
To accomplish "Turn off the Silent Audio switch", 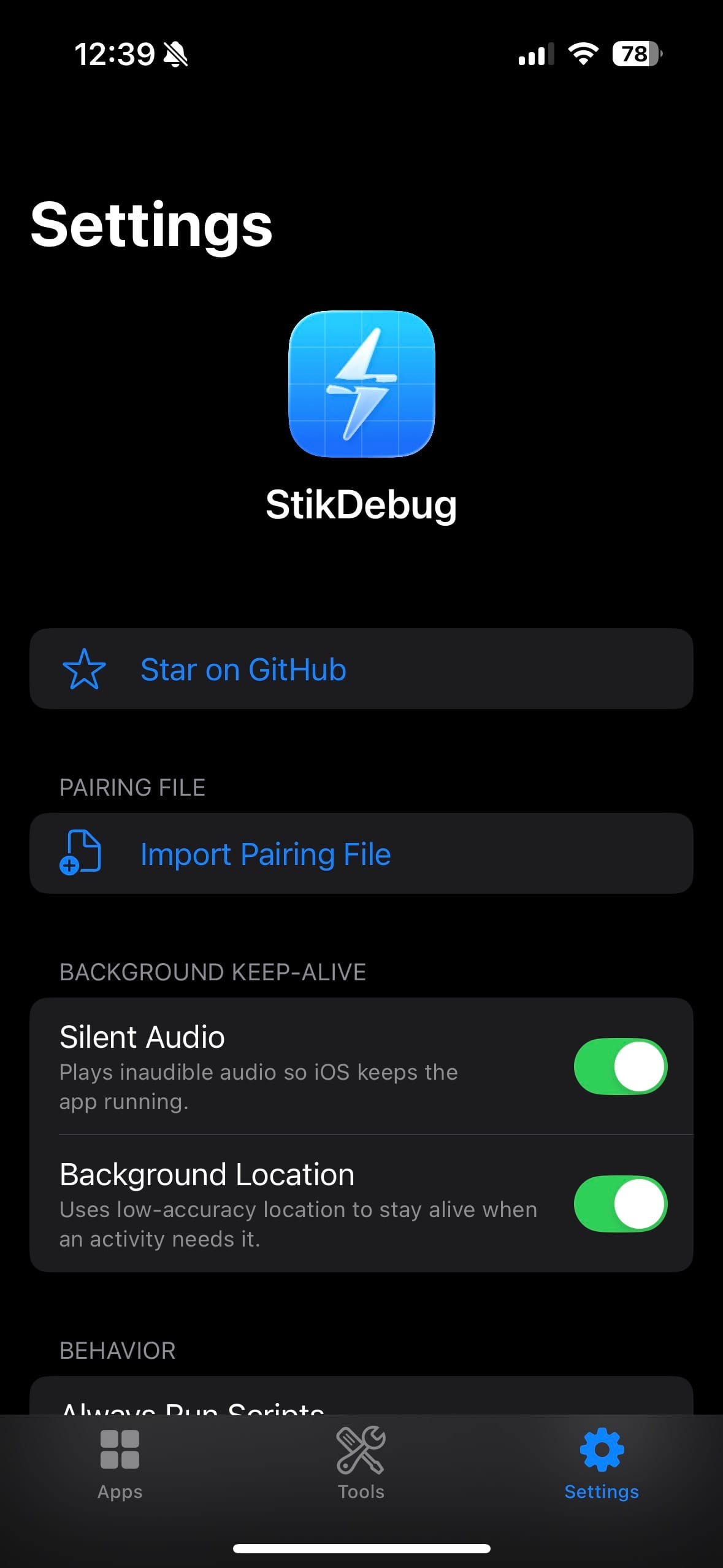I will coord(620,1066).
